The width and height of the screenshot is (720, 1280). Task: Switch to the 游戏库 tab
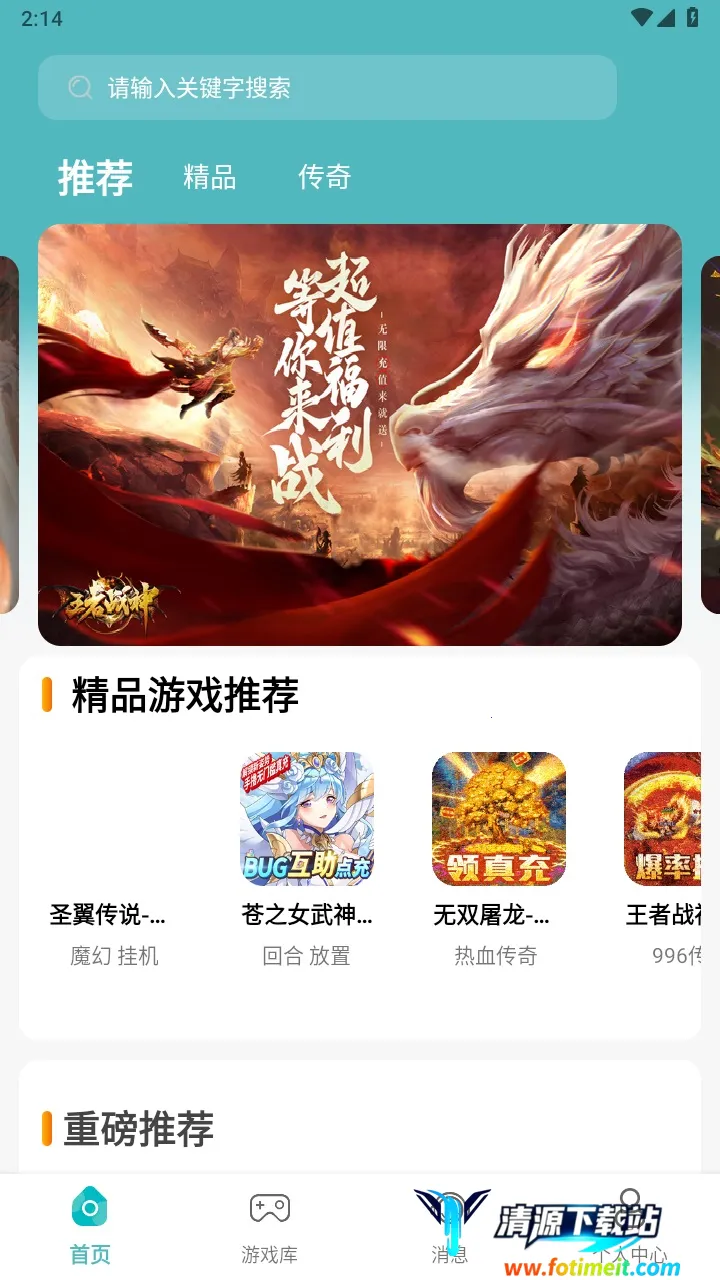click(270, 1225)
